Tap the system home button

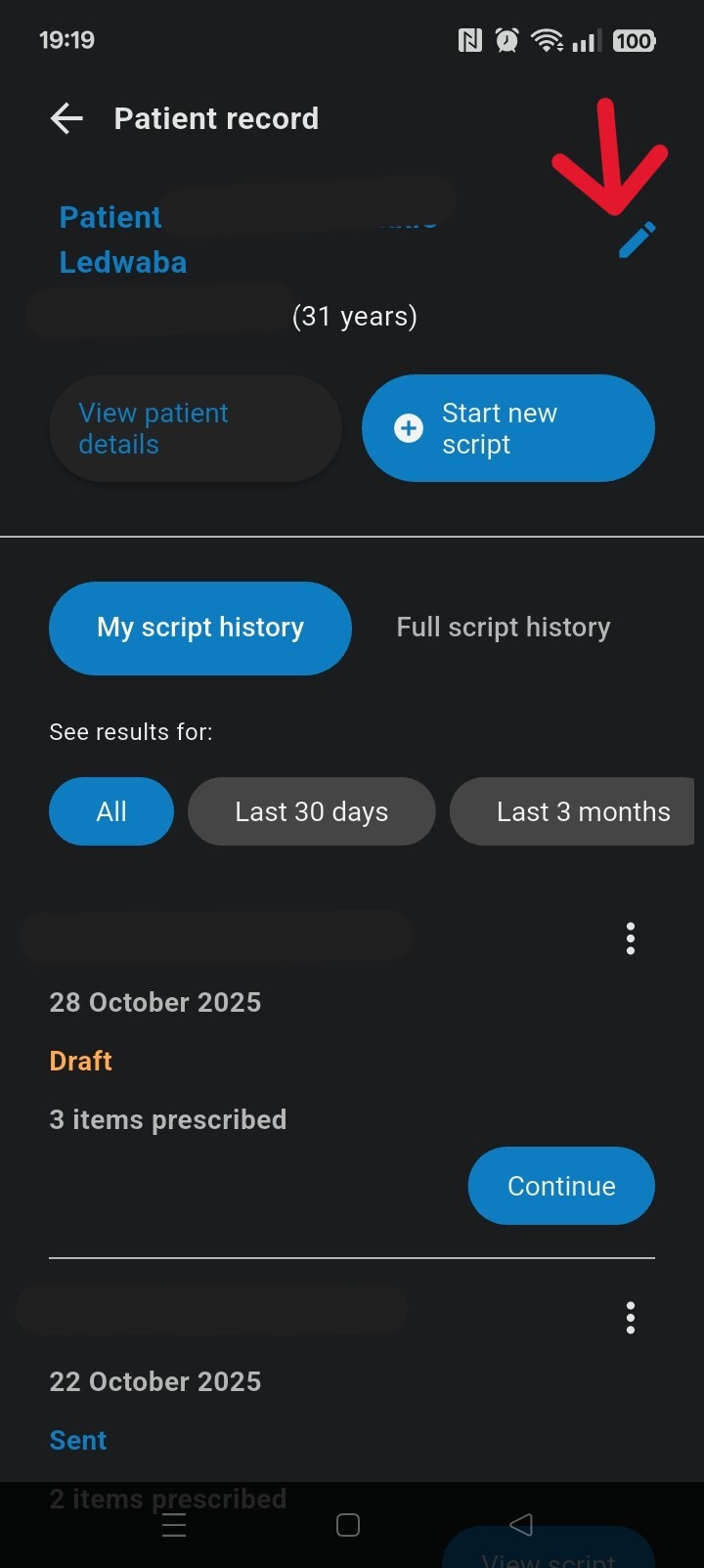coord(348,1525)
